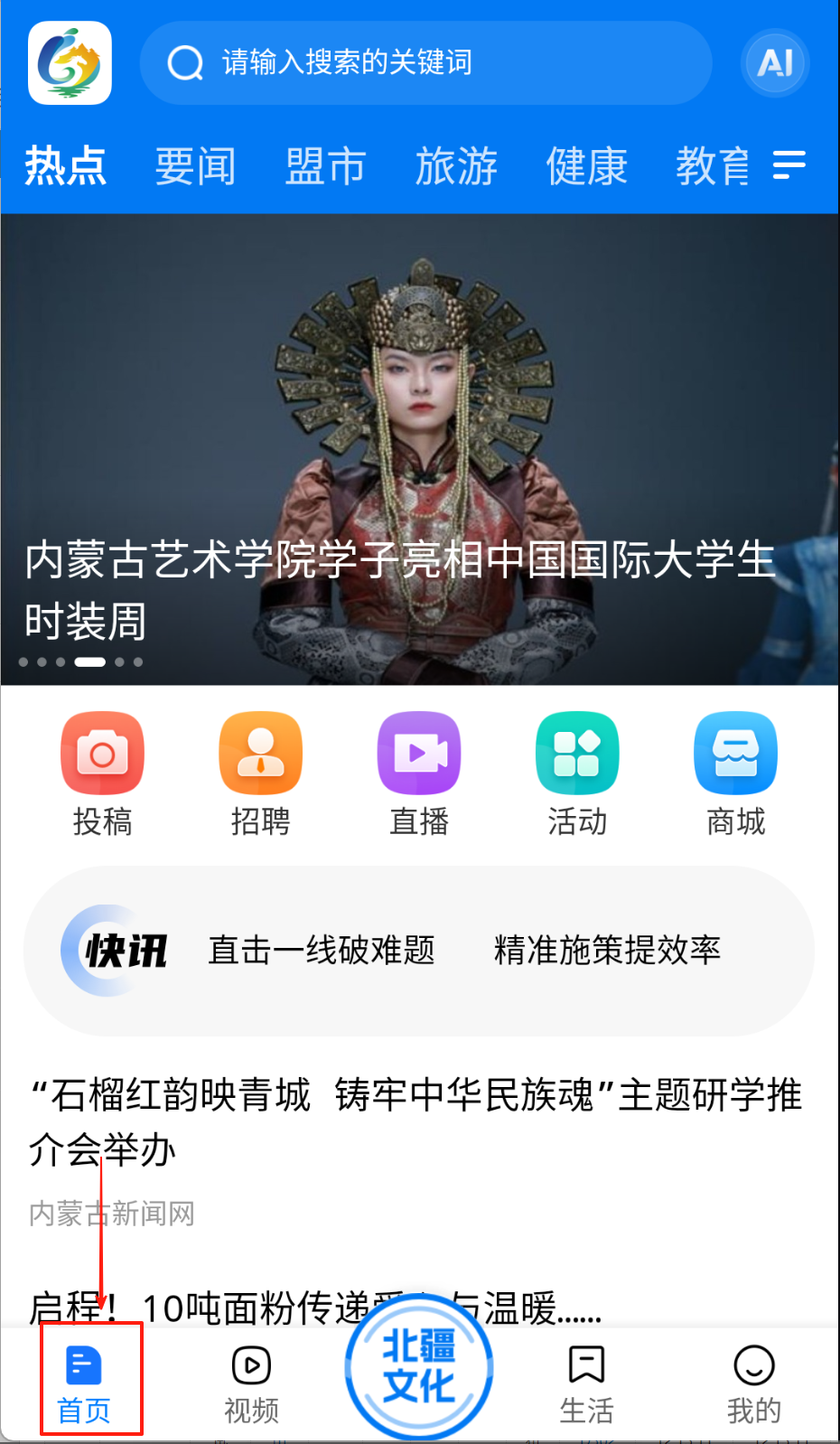Open the 招聘 section
840x1444 pixels.
pyautogui.click(x=260, y=774)
